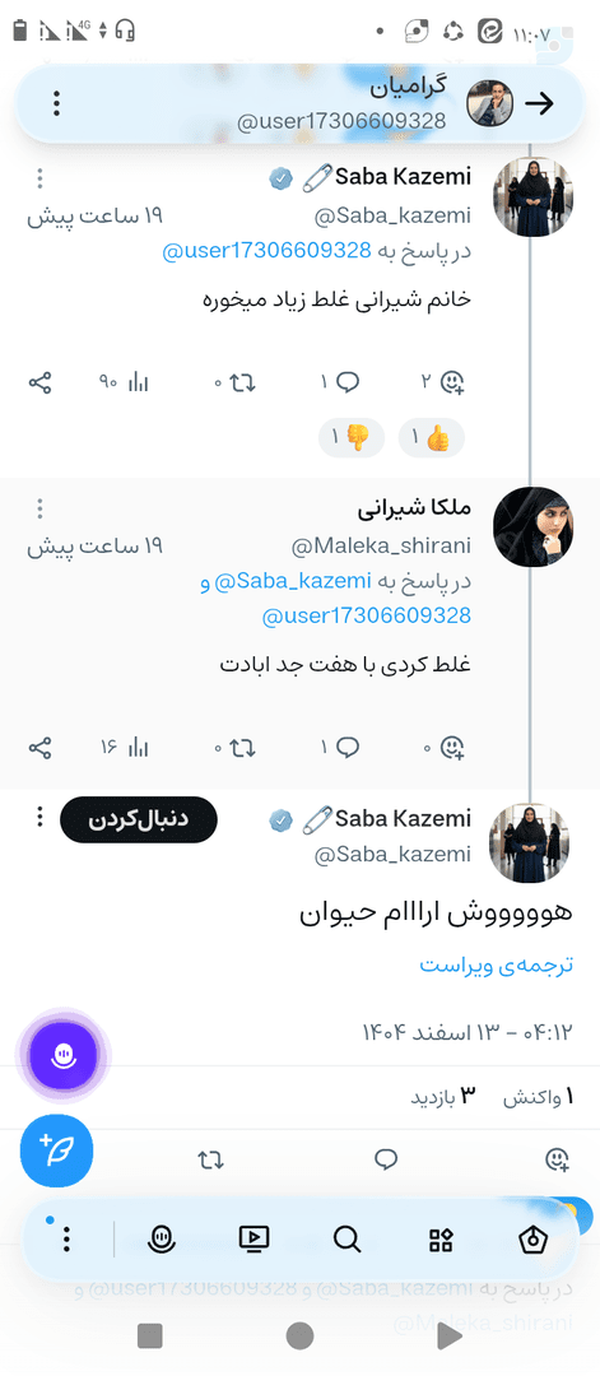600x1376 pixels.
Task: Go to the home tab
Action: 532,1240
